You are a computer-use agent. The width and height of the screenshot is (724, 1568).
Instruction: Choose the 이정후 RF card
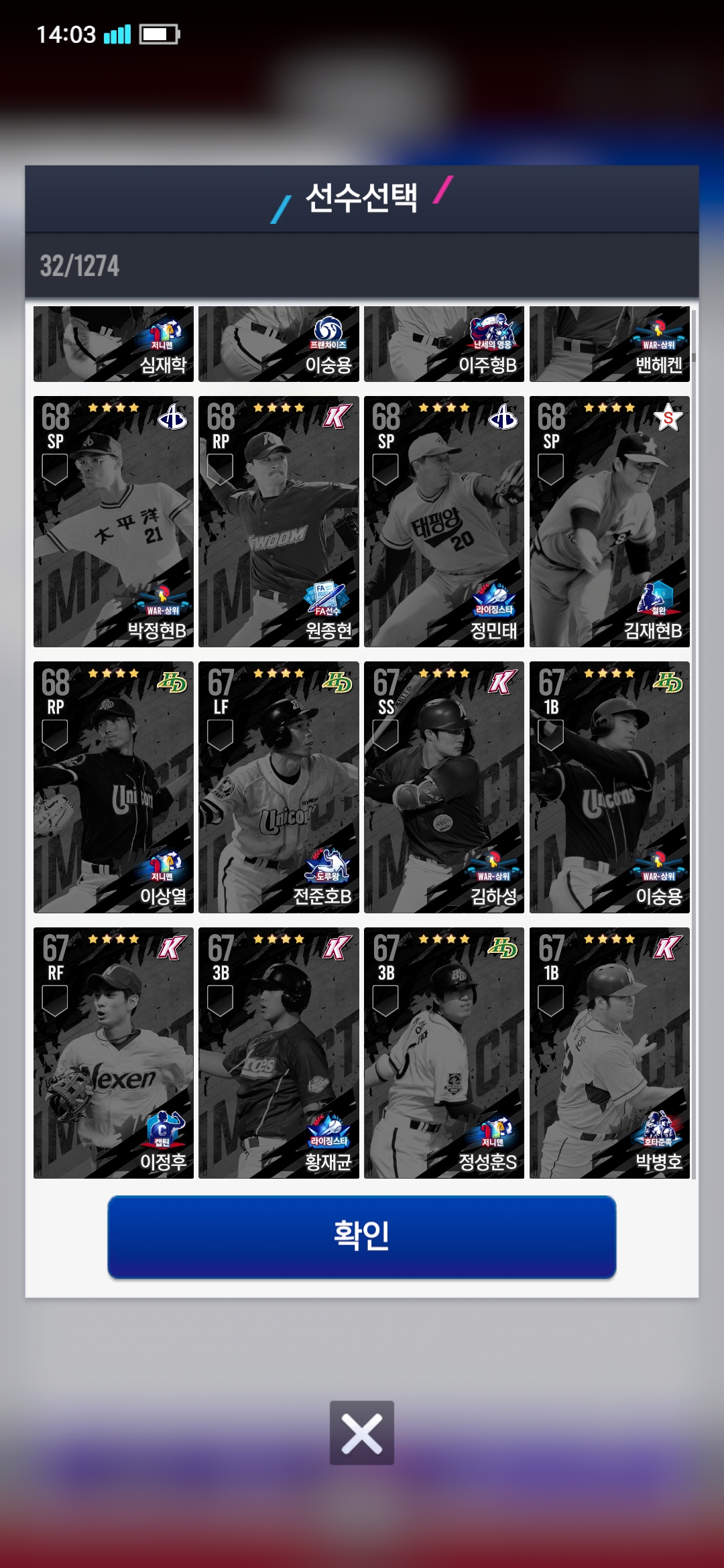pos(113,1053)
